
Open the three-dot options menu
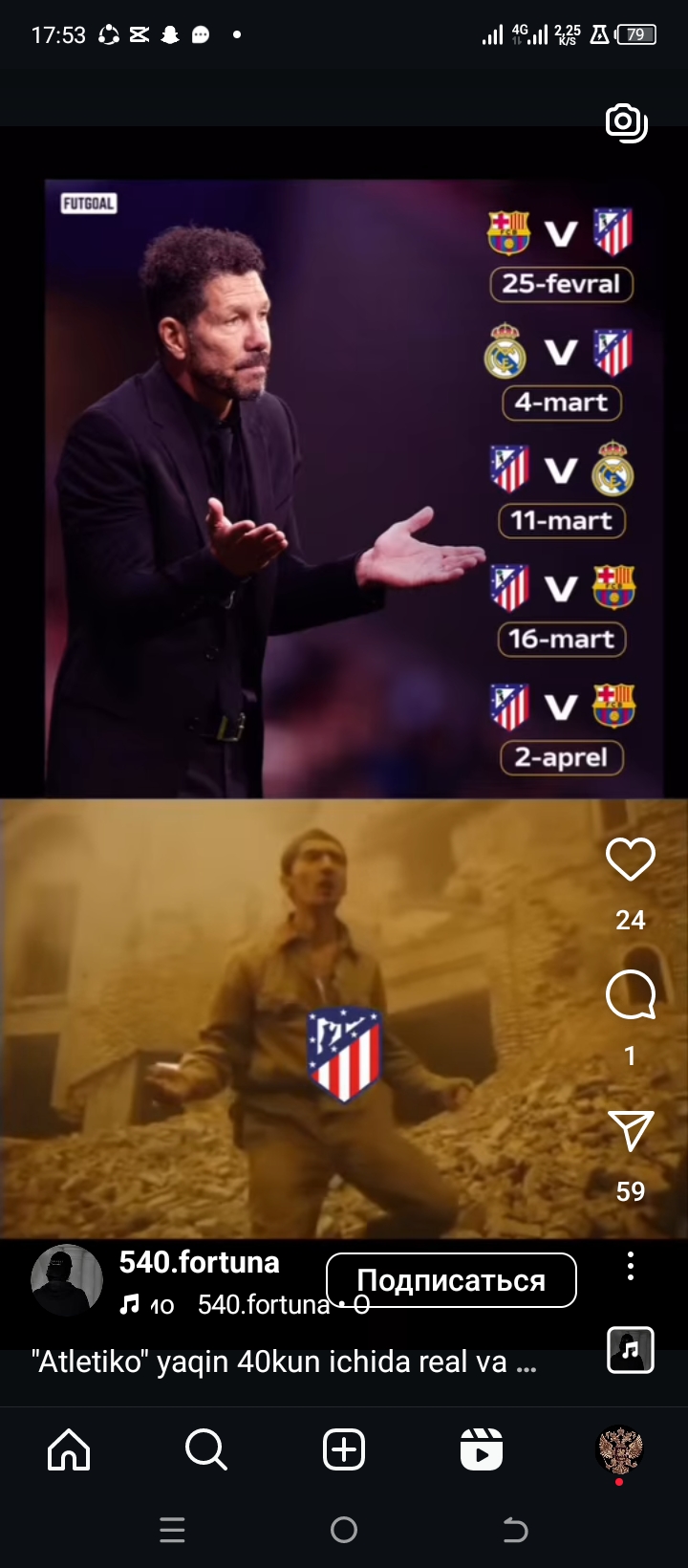(630, 1266)
